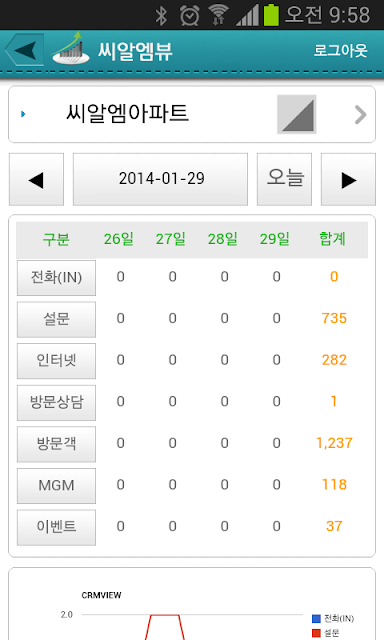
Task: Go to the previous date
Action: tap(36, 179)
